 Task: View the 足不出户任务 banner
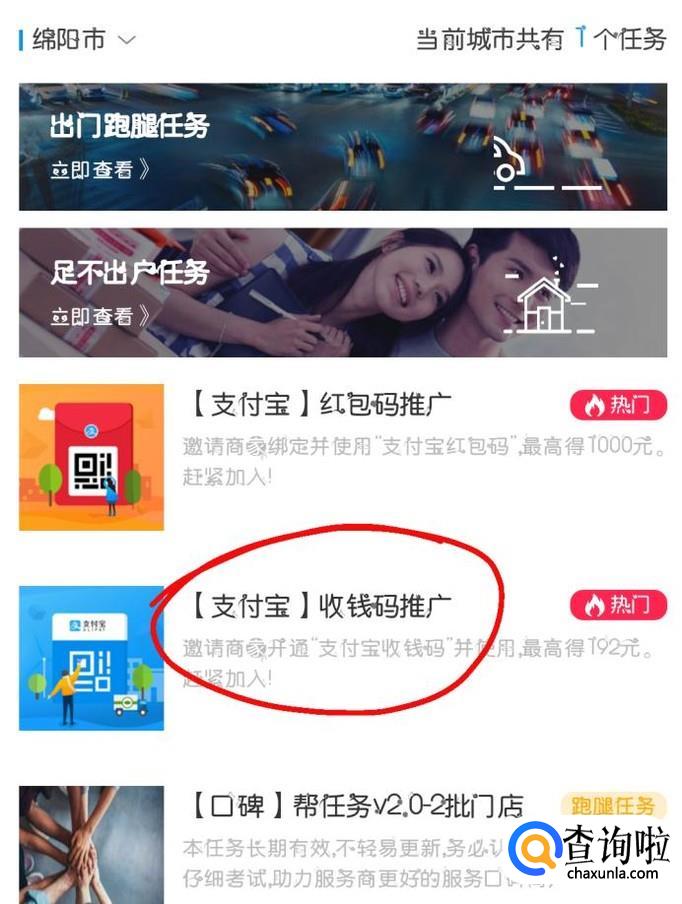[342, 292]
